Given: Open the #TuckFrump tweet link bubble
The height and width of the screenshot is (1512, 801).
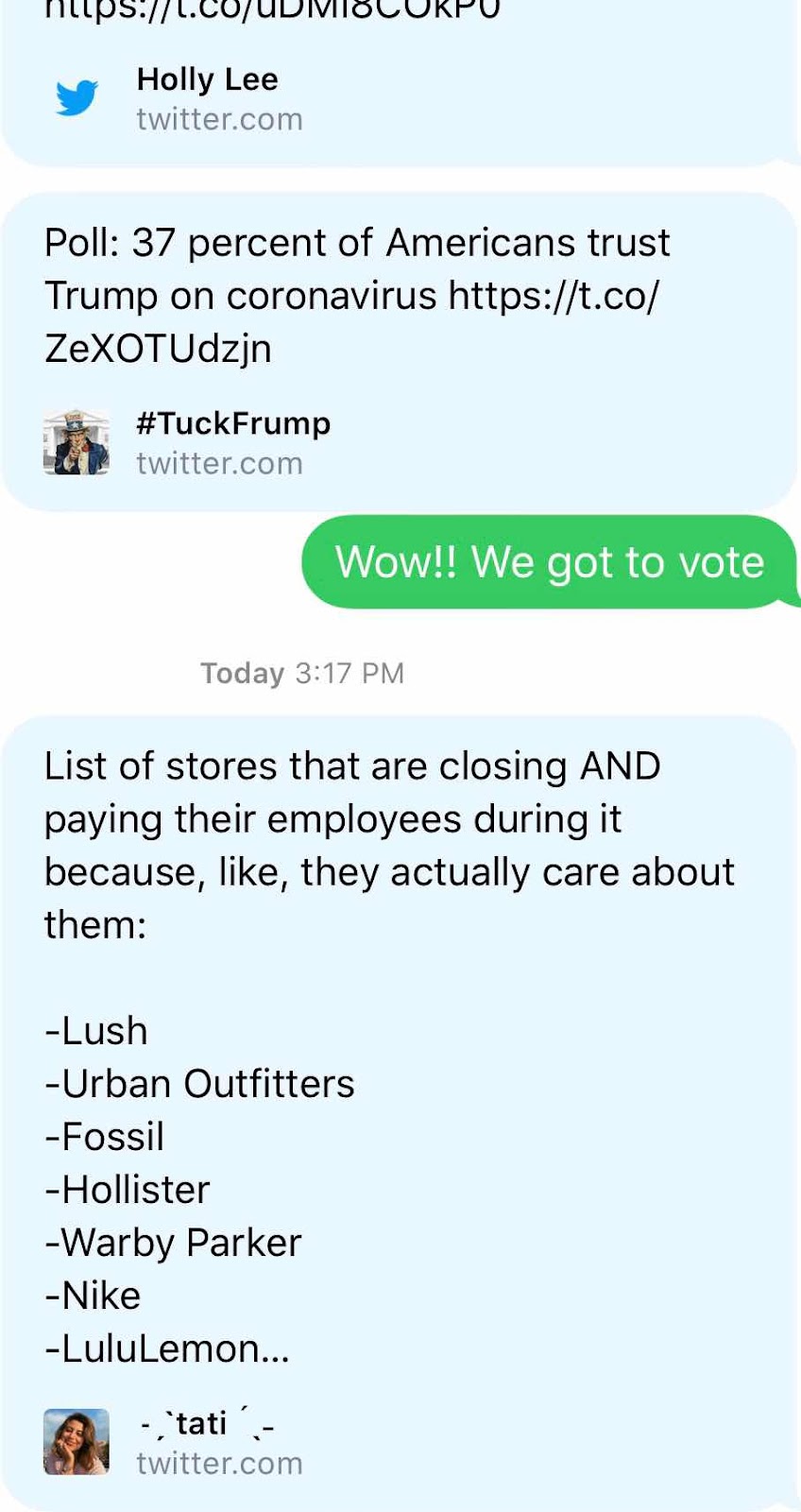Looking at the screenshot, I should tap(397, 352).
